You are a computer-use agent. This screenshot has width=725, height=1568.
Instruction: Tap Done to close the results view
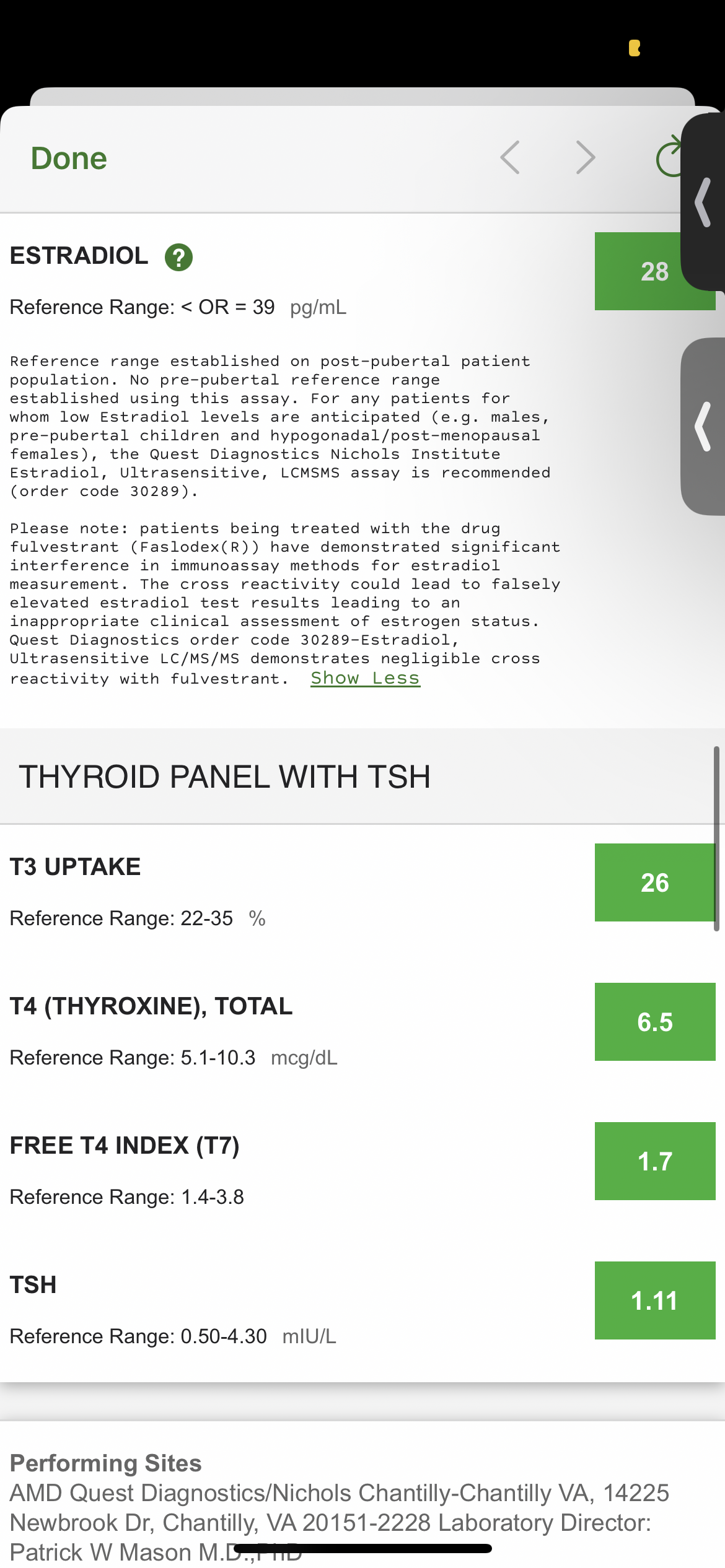point(69,159)
